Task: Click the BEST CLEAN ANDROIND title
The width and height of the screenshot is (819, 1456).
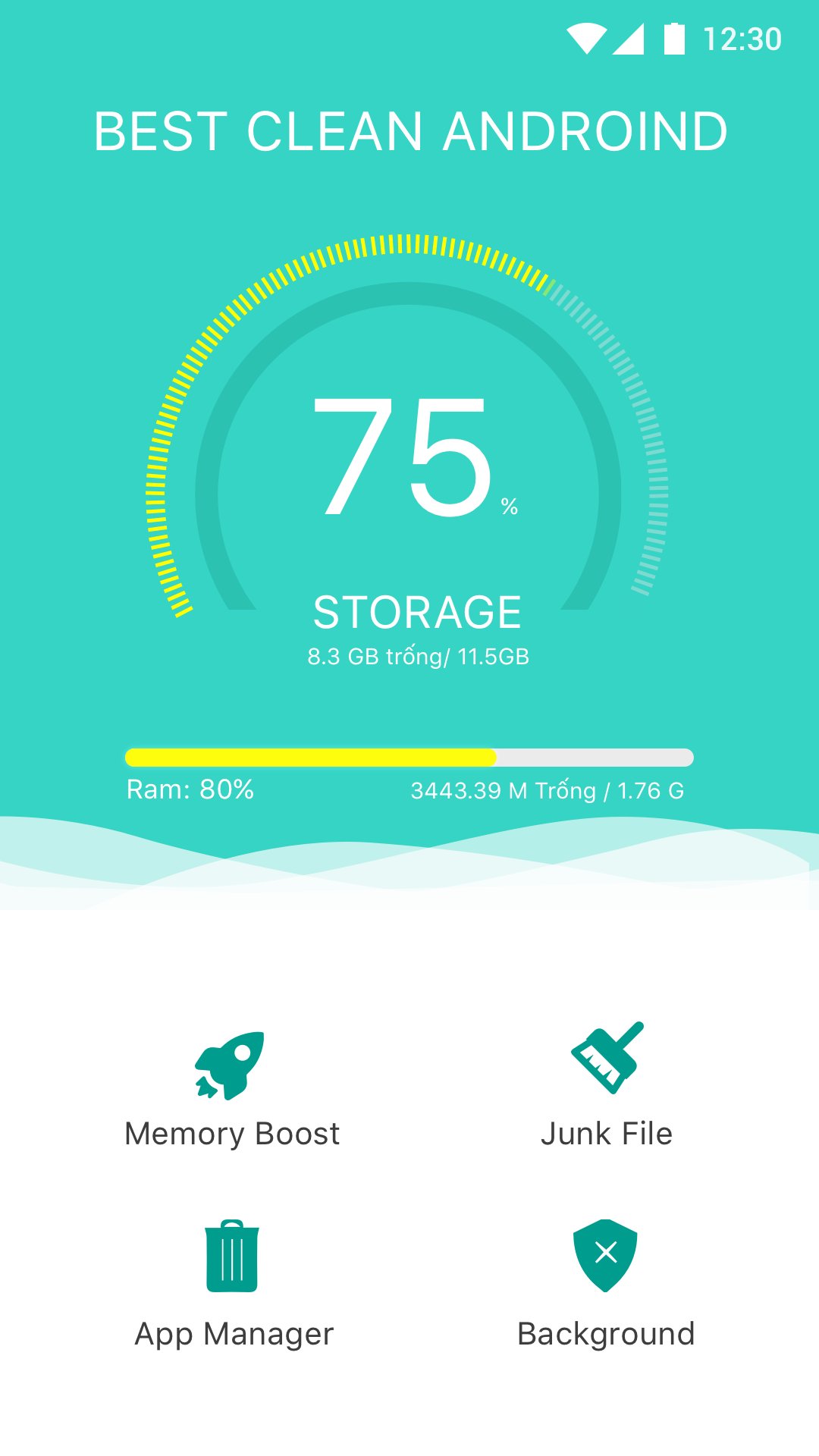Action: 409,133
